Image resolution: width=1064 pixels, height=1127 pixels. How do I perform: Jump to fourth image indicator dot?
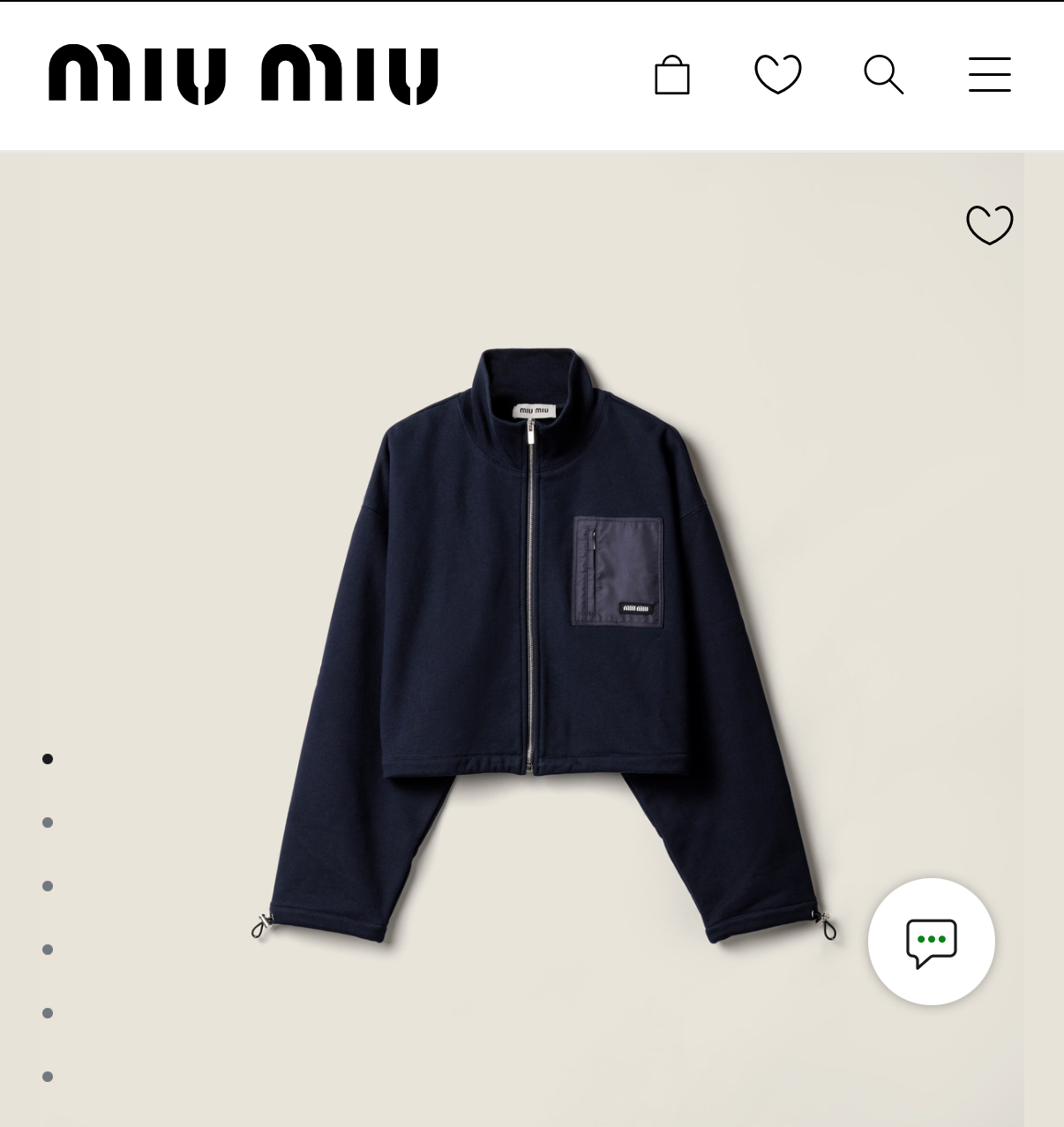pyautogui.click(x=48, y=950)
